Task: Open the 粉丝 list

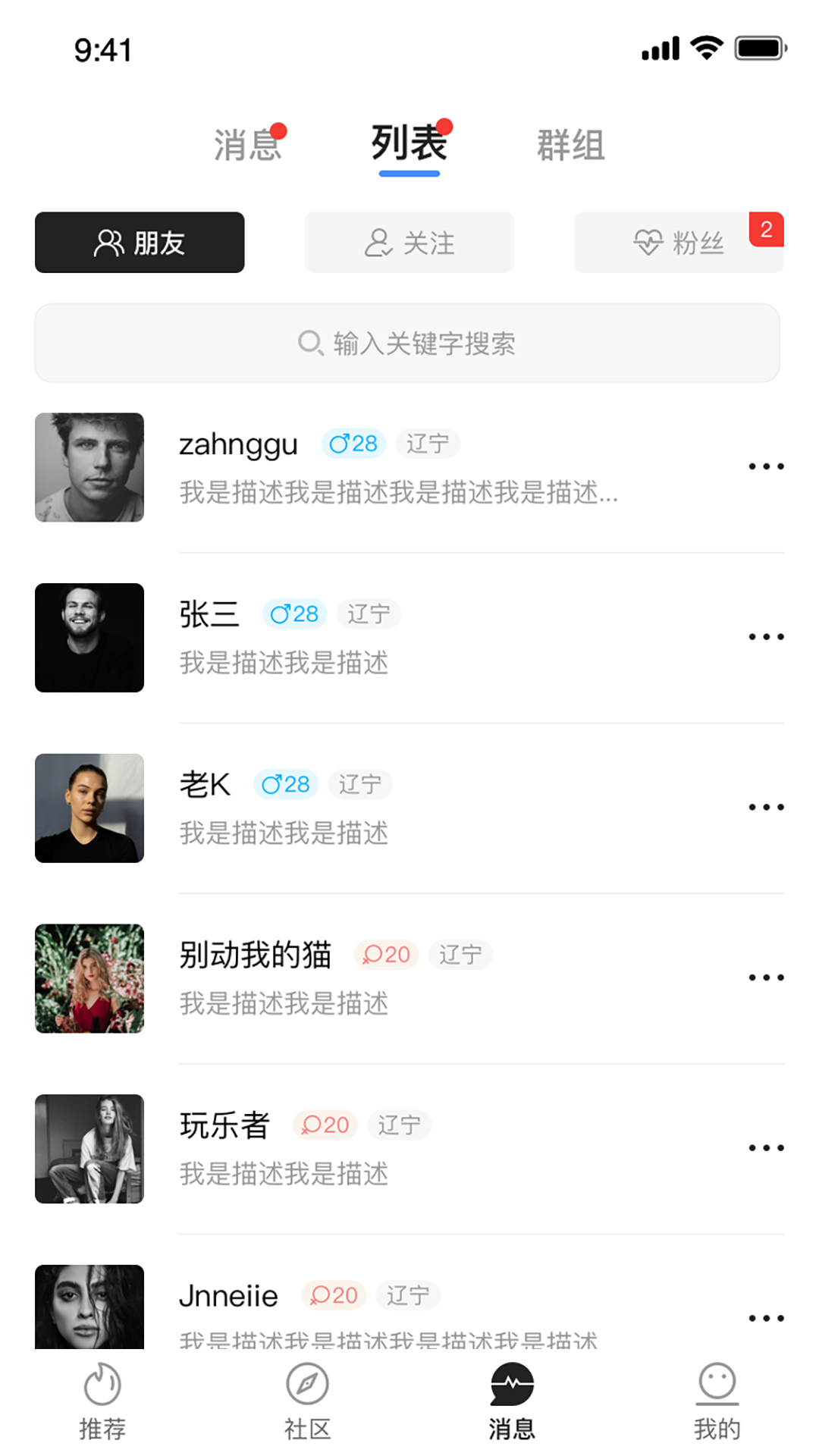Action: click(x=678, y=243)
